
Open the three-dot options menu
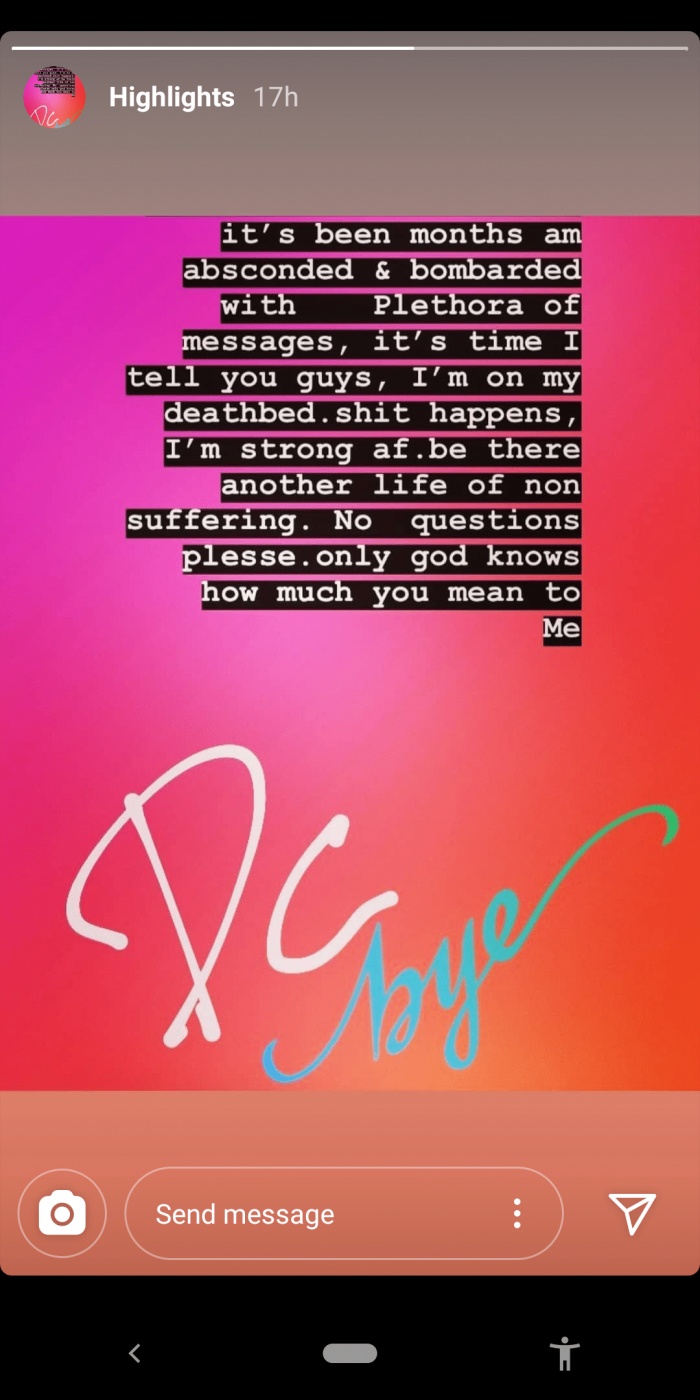tap(516, 1213)
